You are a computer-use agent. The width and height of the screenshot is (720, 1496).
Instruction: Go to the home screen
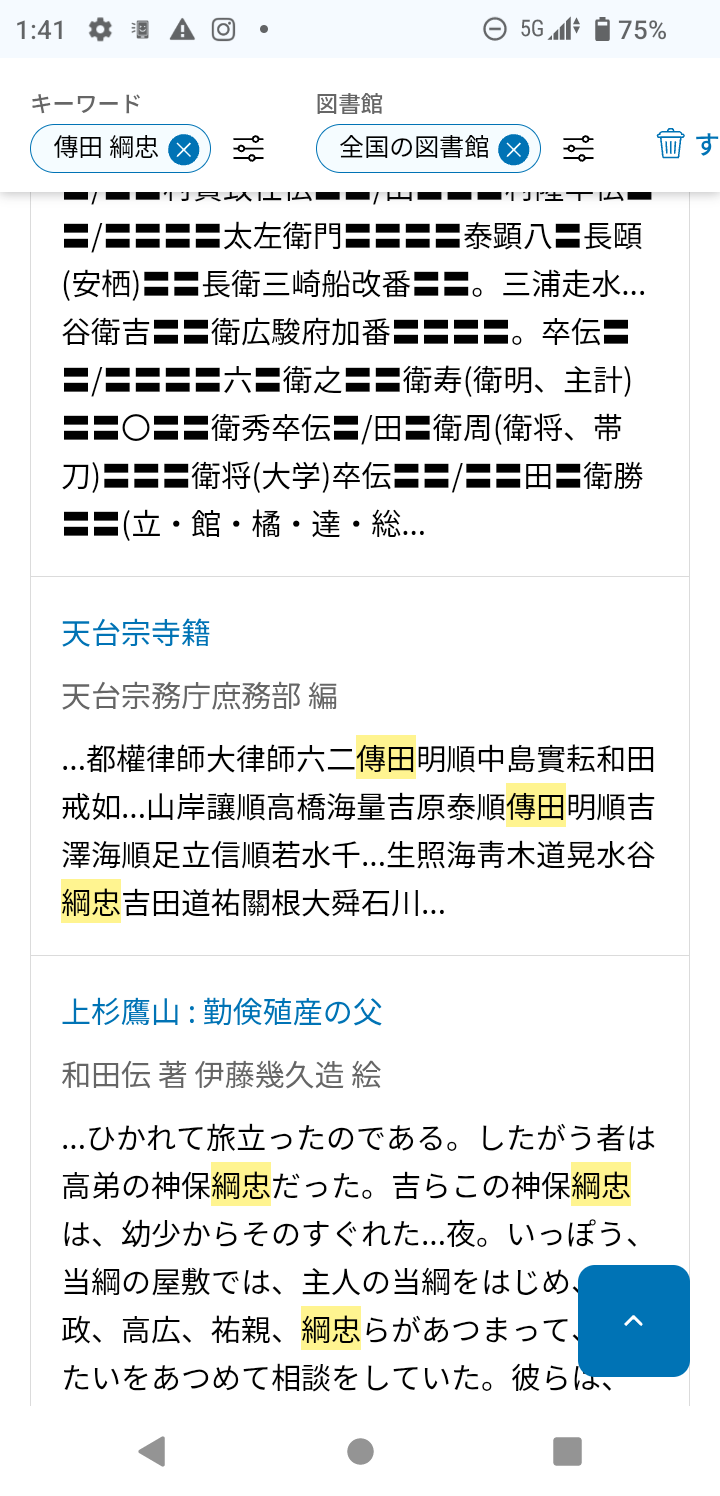[x=360, y=1451]
